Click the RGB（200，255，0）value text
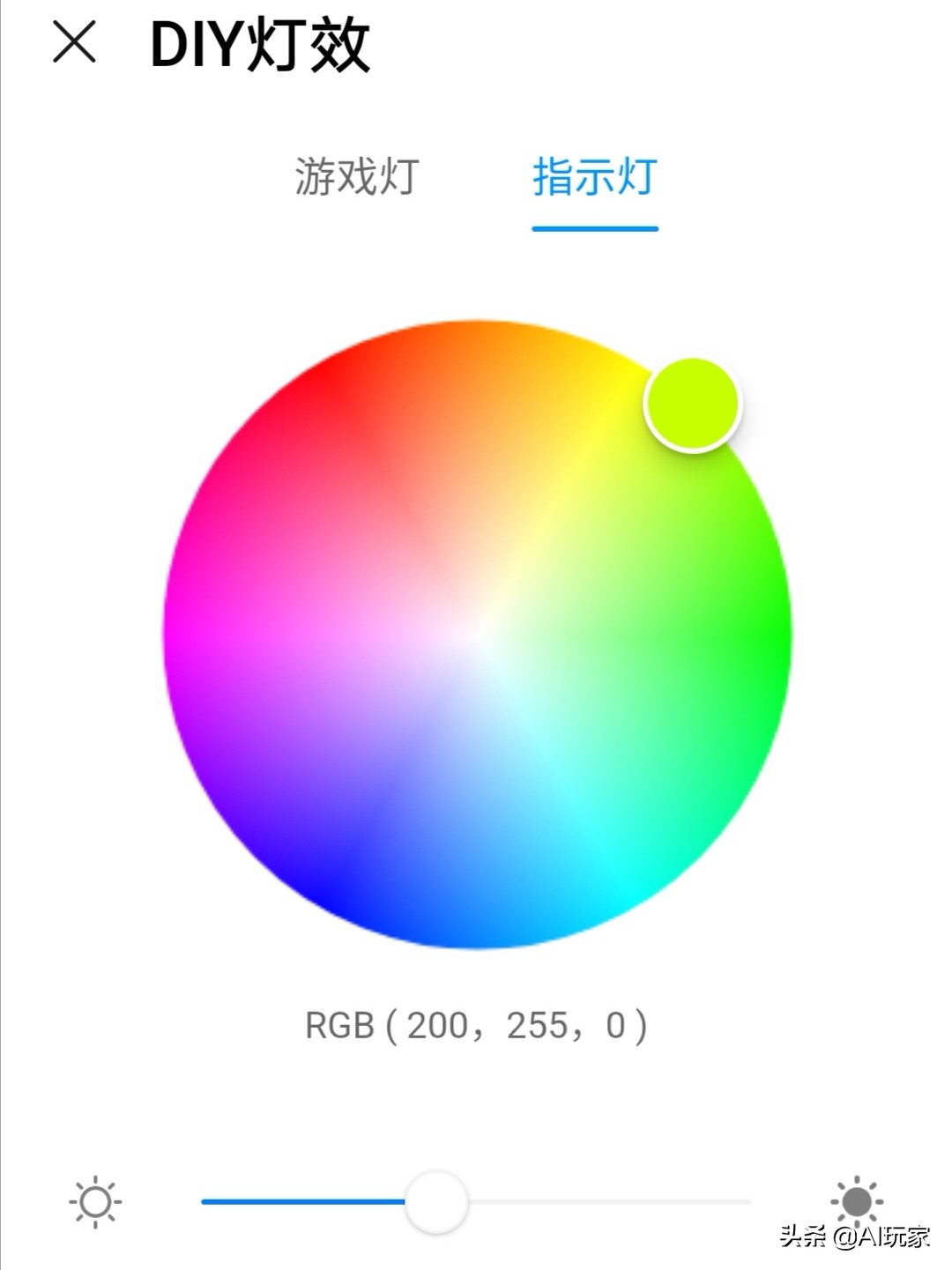Screen dimensions: 952x1270 (476, 1025)
